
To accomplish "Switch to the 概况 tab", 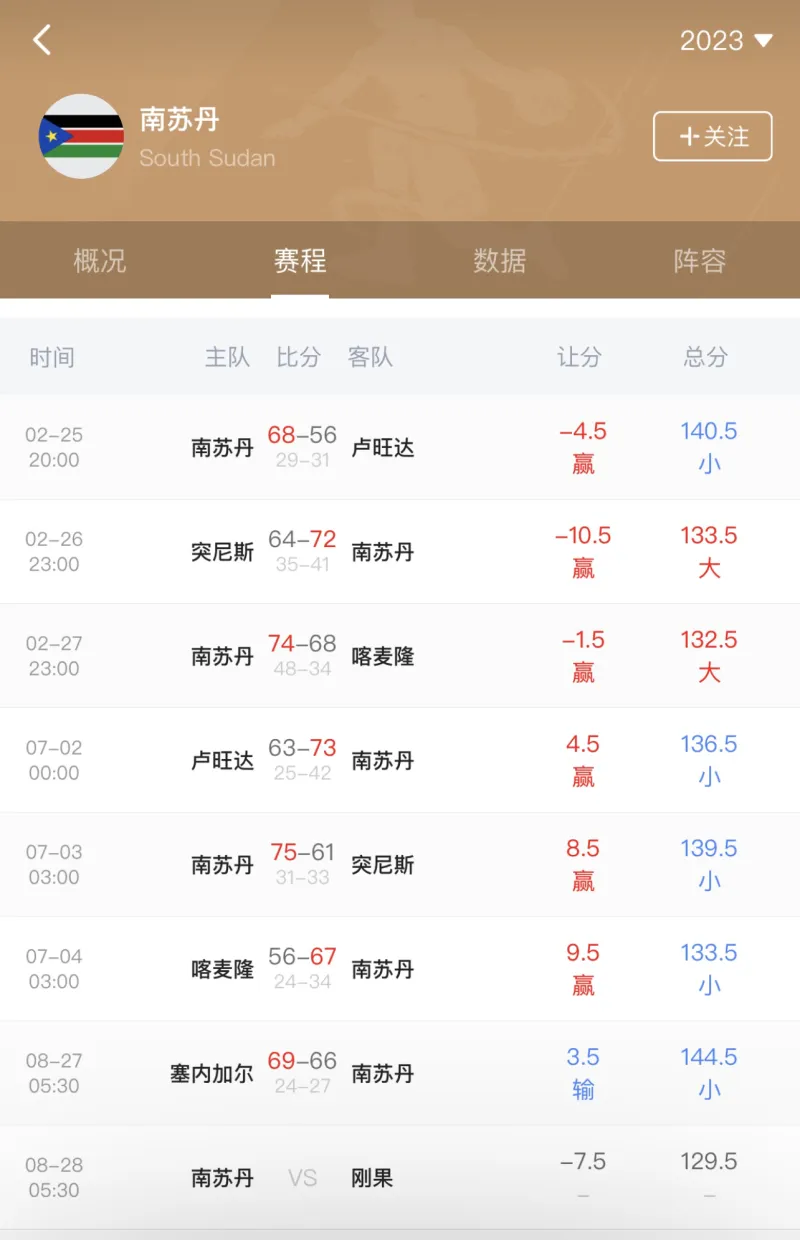I will pyautogui.click(x=100, y=262).
